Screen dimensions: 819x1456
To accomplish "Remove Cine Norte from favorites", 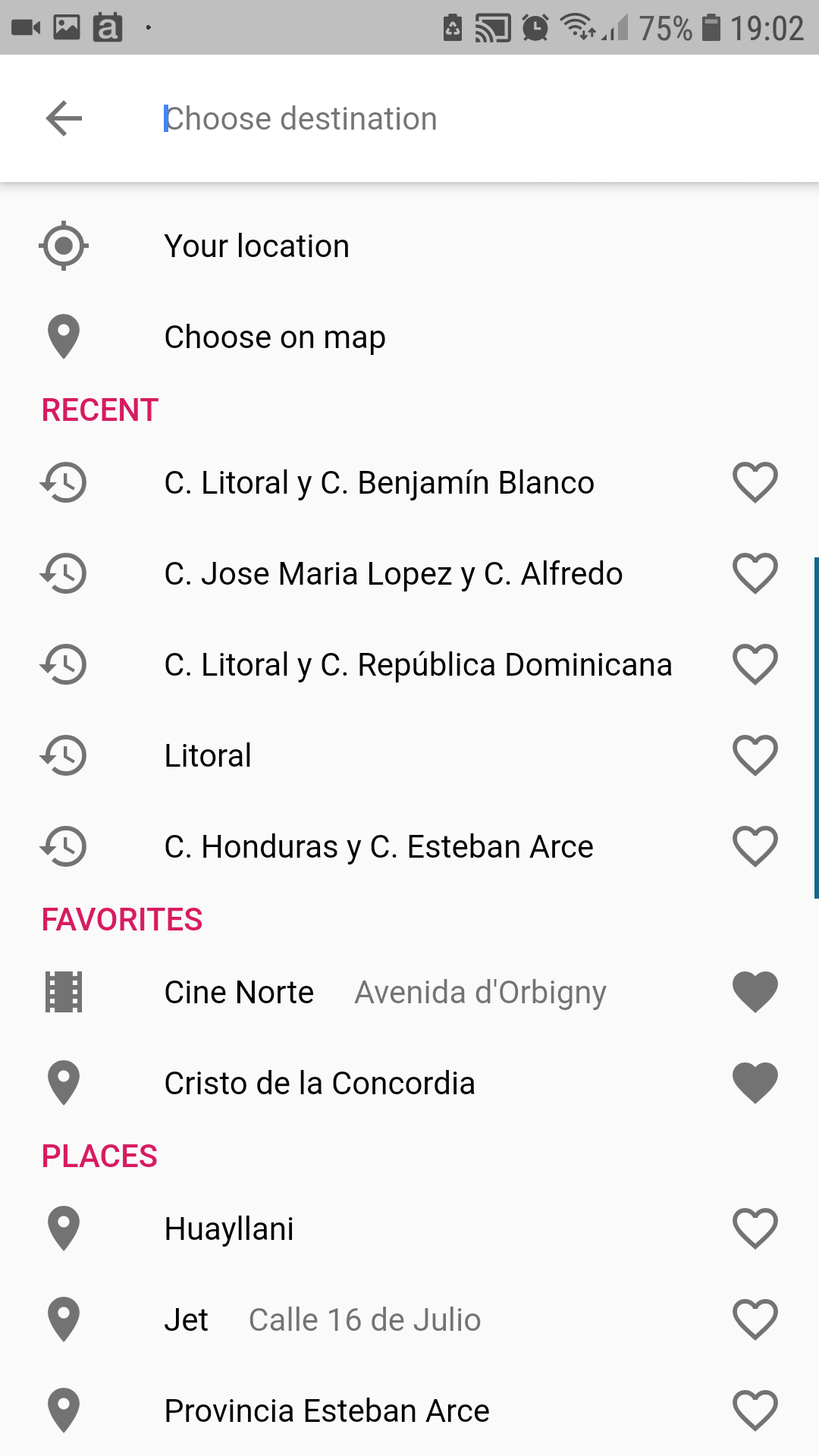I will tap(755, 992).
